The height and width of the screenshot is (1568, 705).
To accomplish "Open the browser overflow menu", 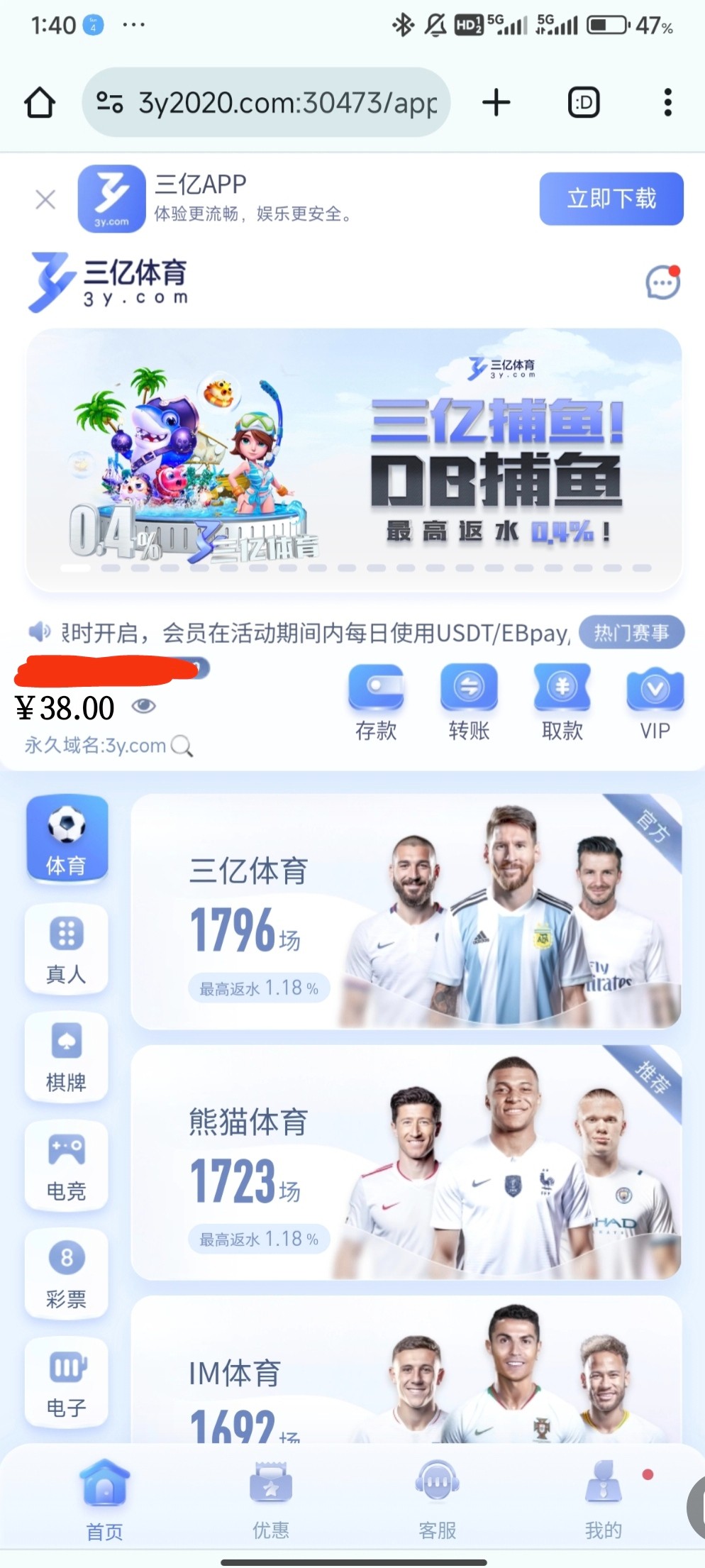I will tap(667, 103).
